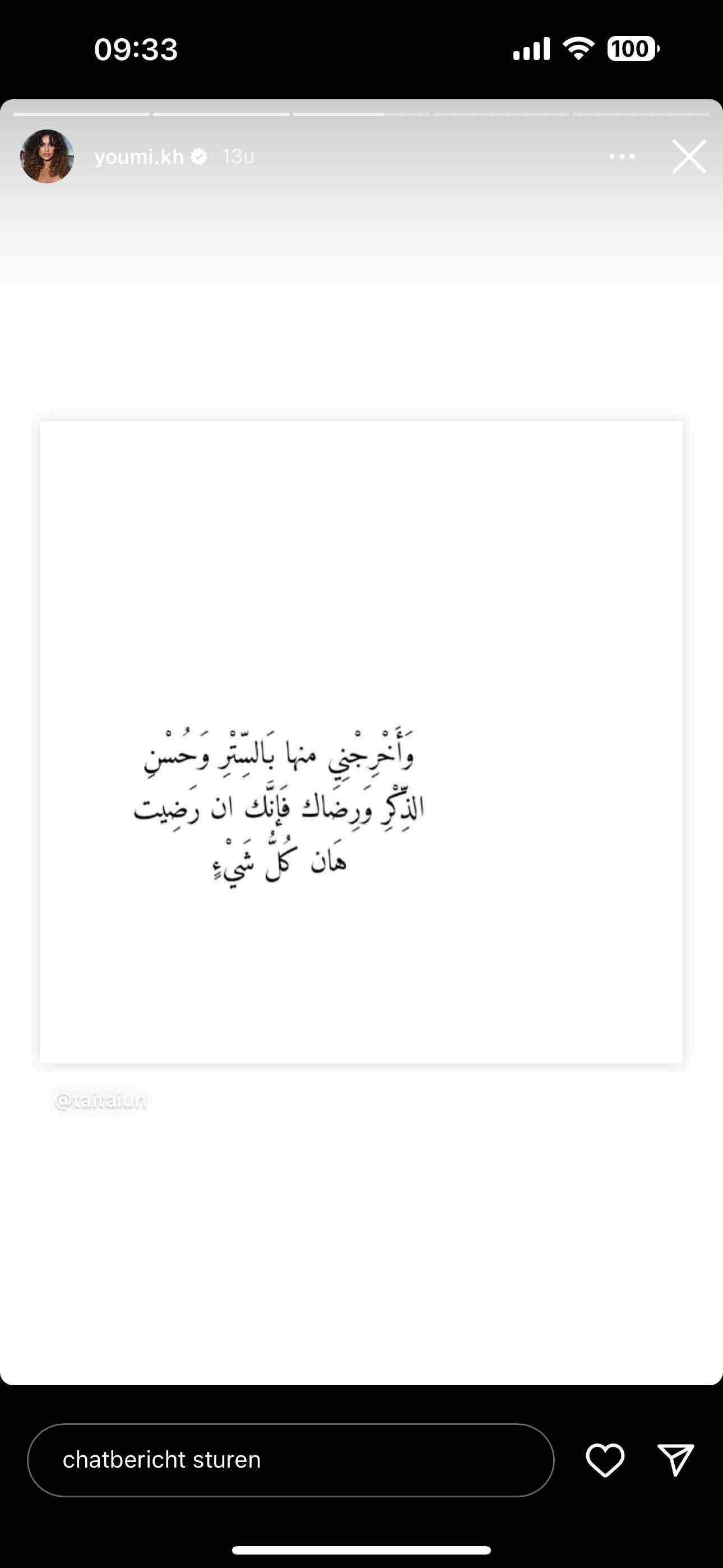
Task: Open the story options menu
Action: (622, 157)
